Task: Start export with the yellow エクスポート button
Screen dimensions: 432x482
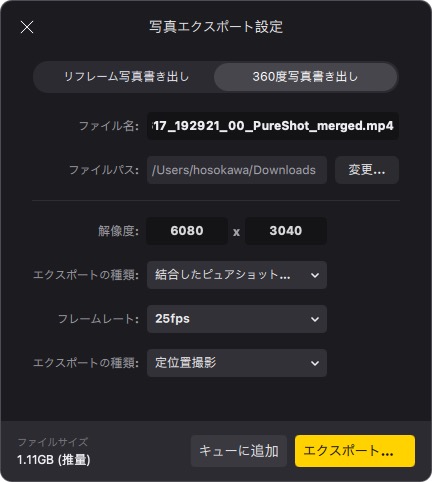Action: tap(355, 451)
